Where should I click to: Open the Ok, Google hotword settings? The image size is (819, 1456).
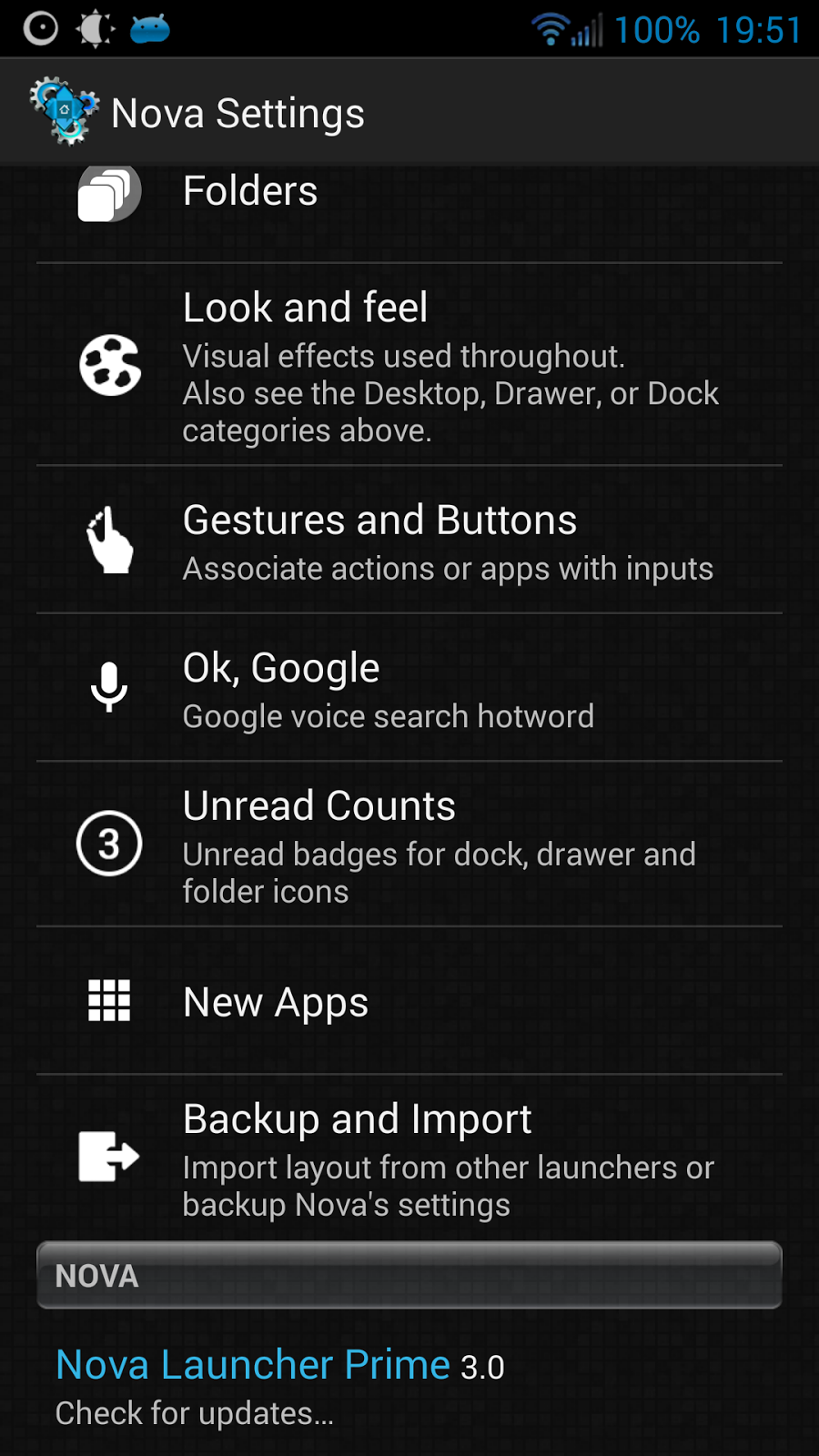click(x=409, y=689)
